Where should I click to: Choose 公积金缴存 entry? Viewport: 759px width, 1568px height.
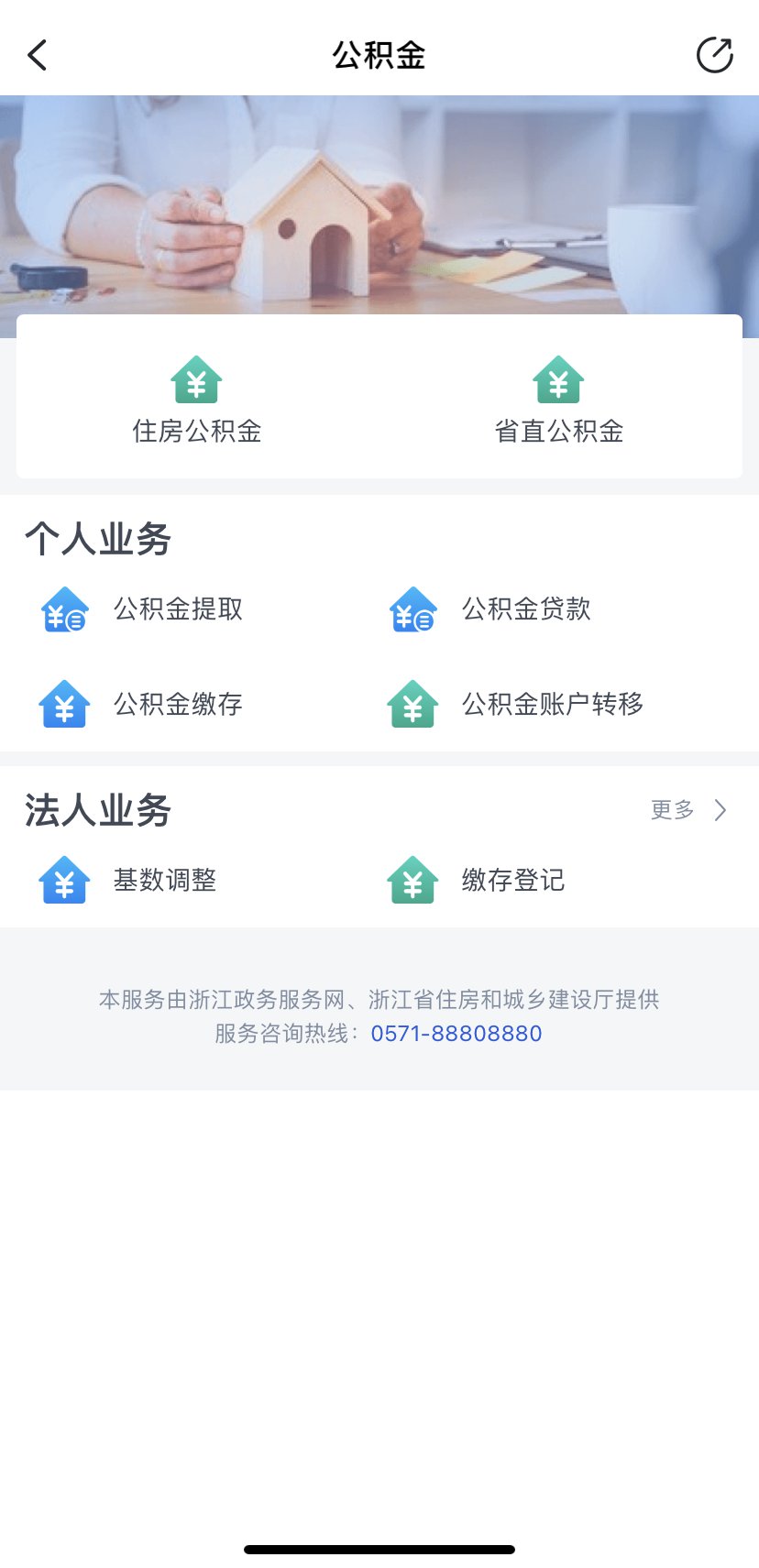(142, 704)
